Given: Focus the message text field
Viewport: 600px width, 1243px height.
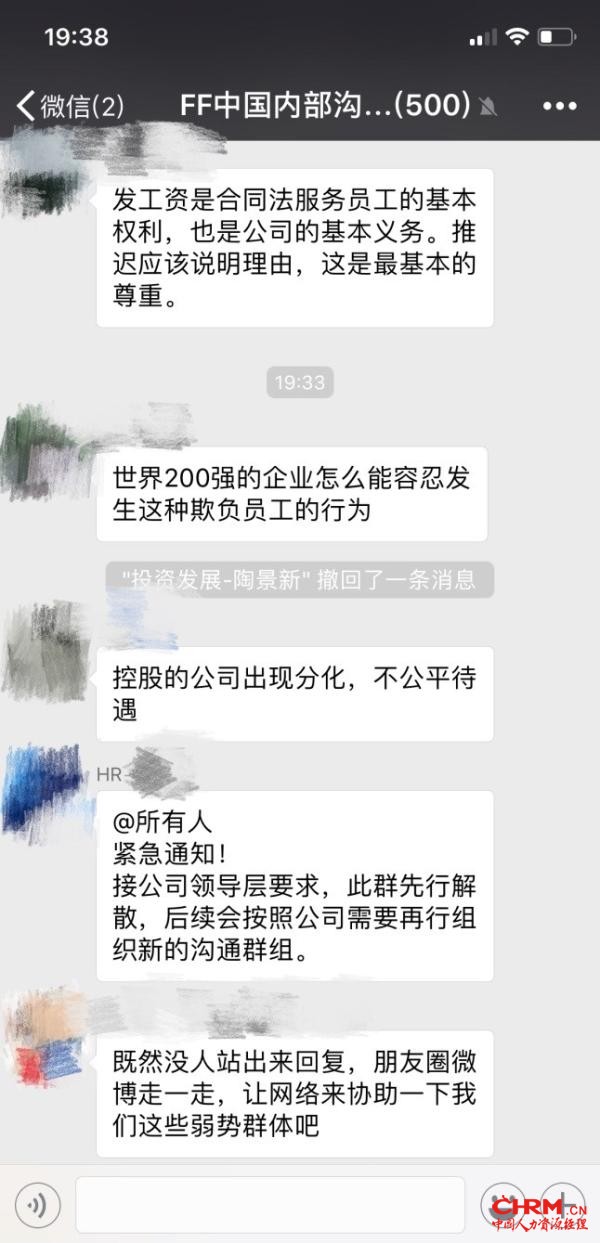Looking at the screenshot, I should pyautogui.click(x=270, y=1203).
